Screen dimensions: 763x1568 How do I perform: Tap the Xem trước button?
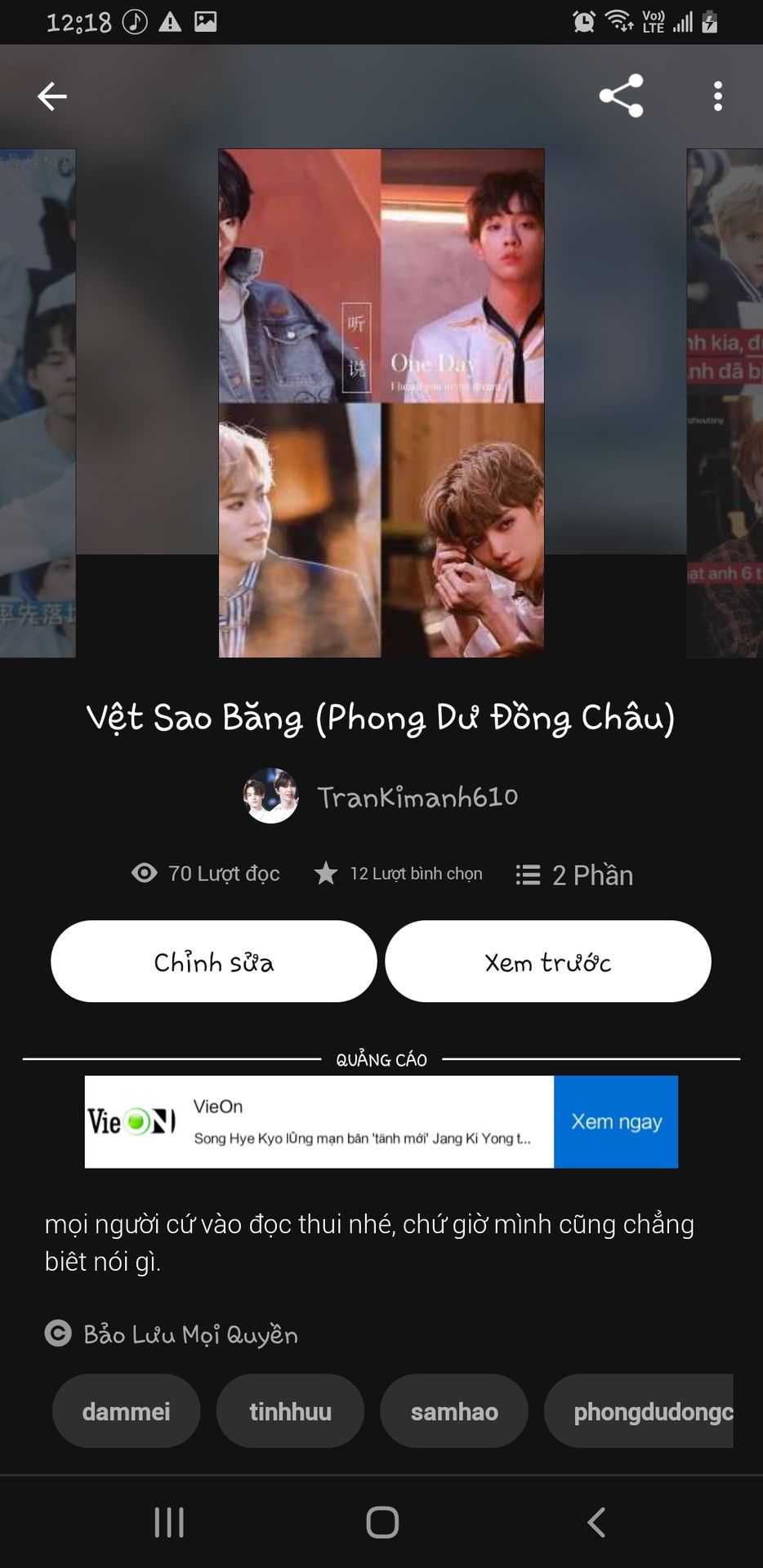click(548, 961)
